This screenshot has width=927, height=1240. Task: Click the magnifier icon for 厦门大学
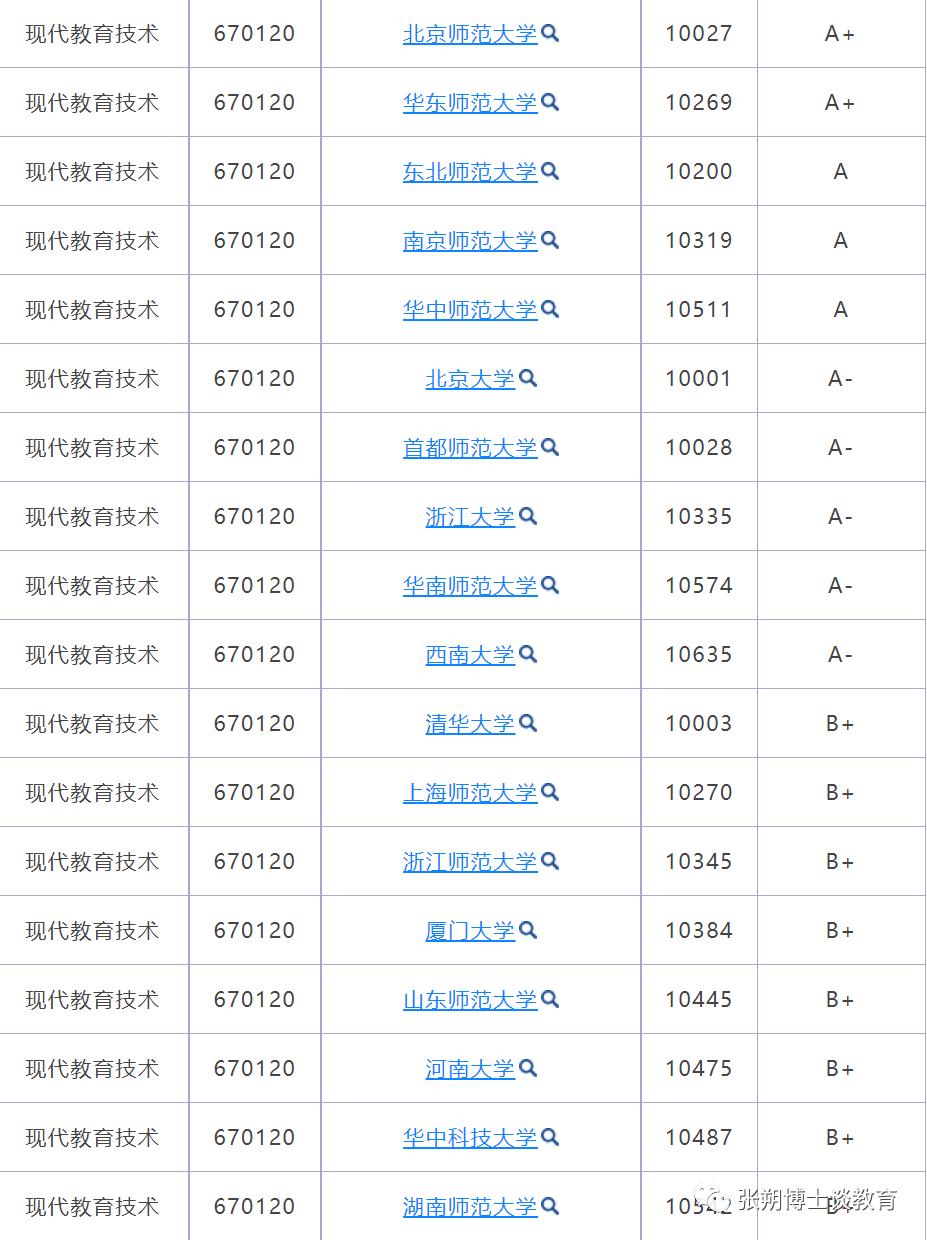pyautogui.click(x=528, y=930)
